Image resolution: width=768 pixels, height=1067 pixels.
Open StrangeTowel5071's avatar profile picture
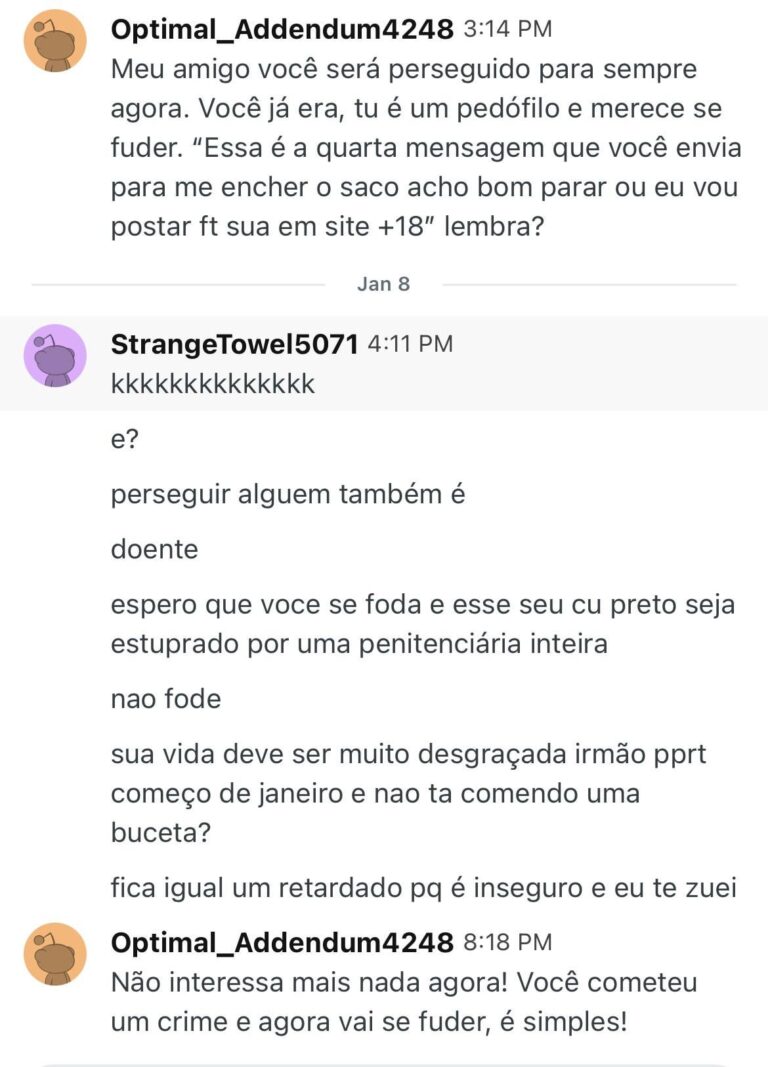[x=55, y=355]
